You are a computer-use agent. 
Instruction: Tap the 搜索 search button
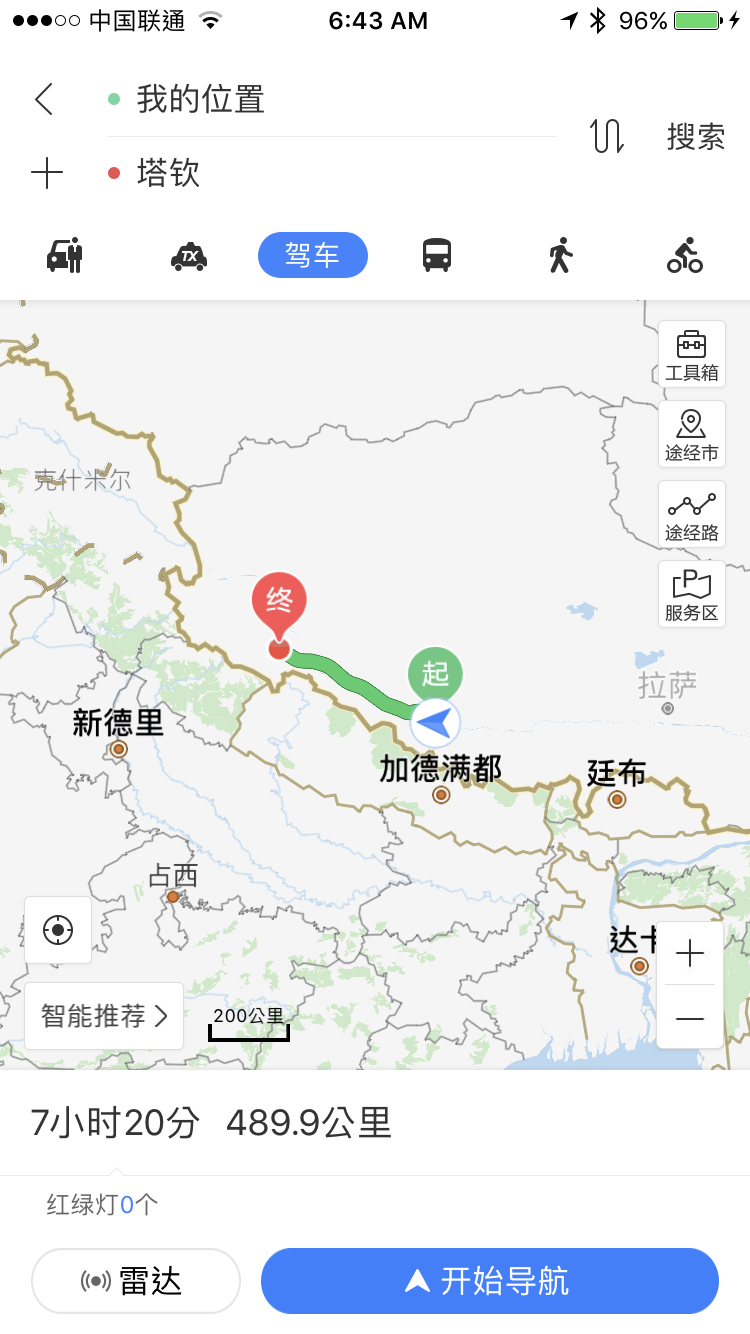[x=696, y=136]
